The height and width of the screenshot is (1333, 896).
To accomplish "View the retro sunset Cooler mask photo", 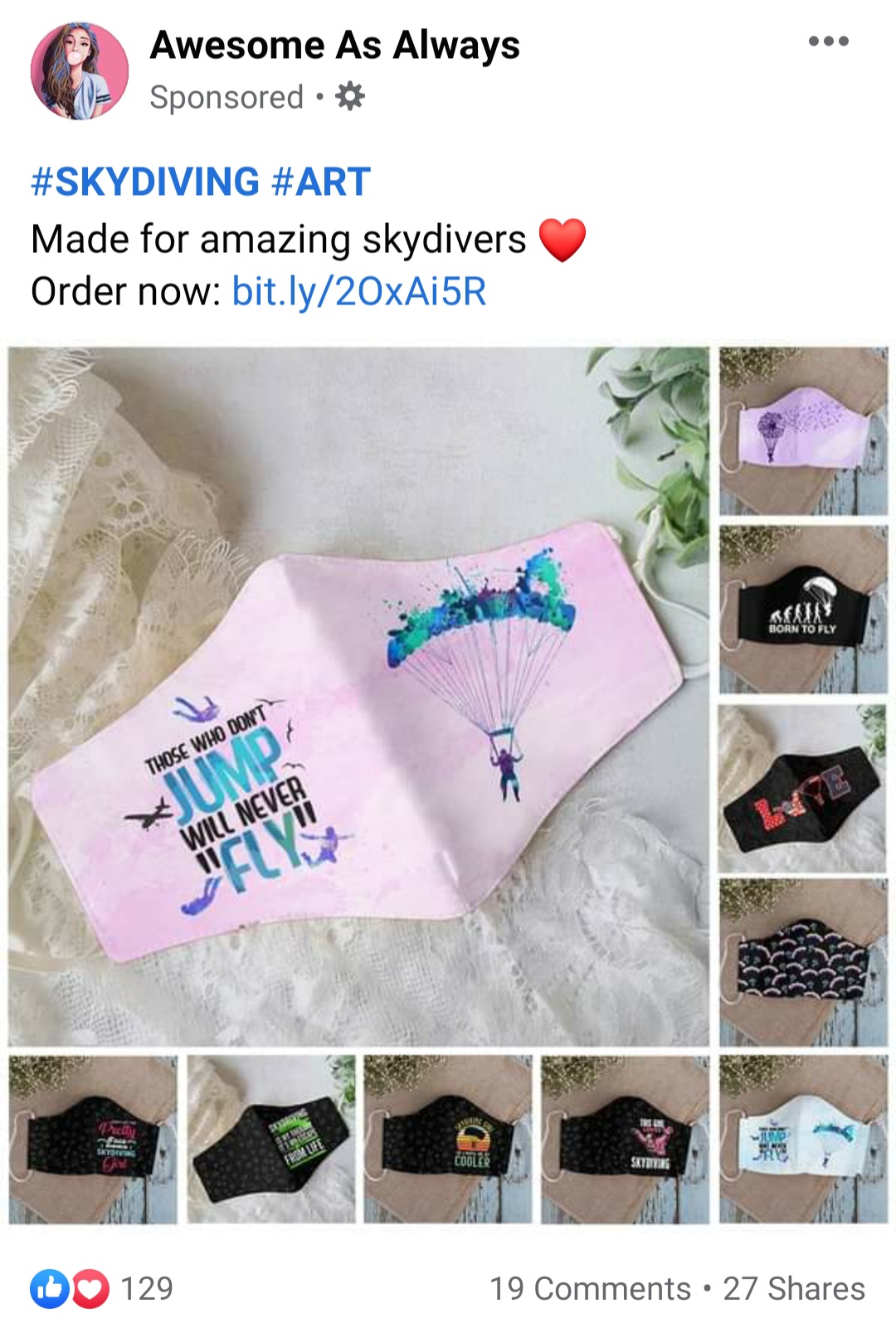I will [x=448, y=1139].
